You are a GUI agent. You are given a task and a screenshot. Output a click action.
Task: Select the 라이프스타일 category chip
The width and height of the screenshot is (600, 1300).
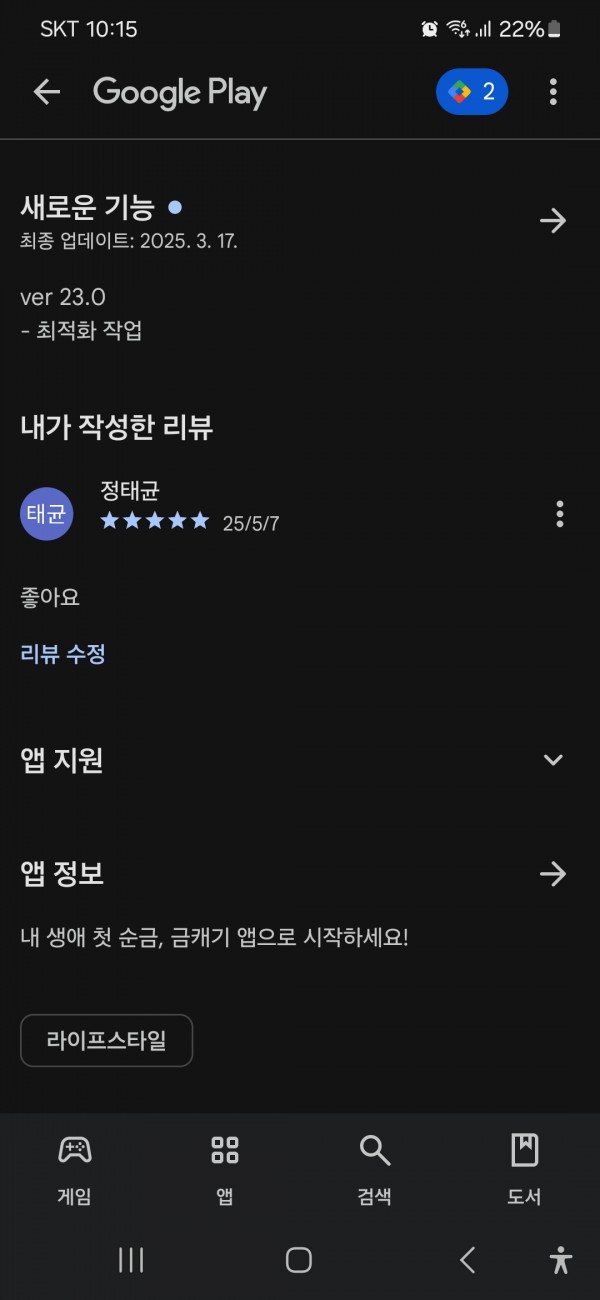tap(106, 1041)
